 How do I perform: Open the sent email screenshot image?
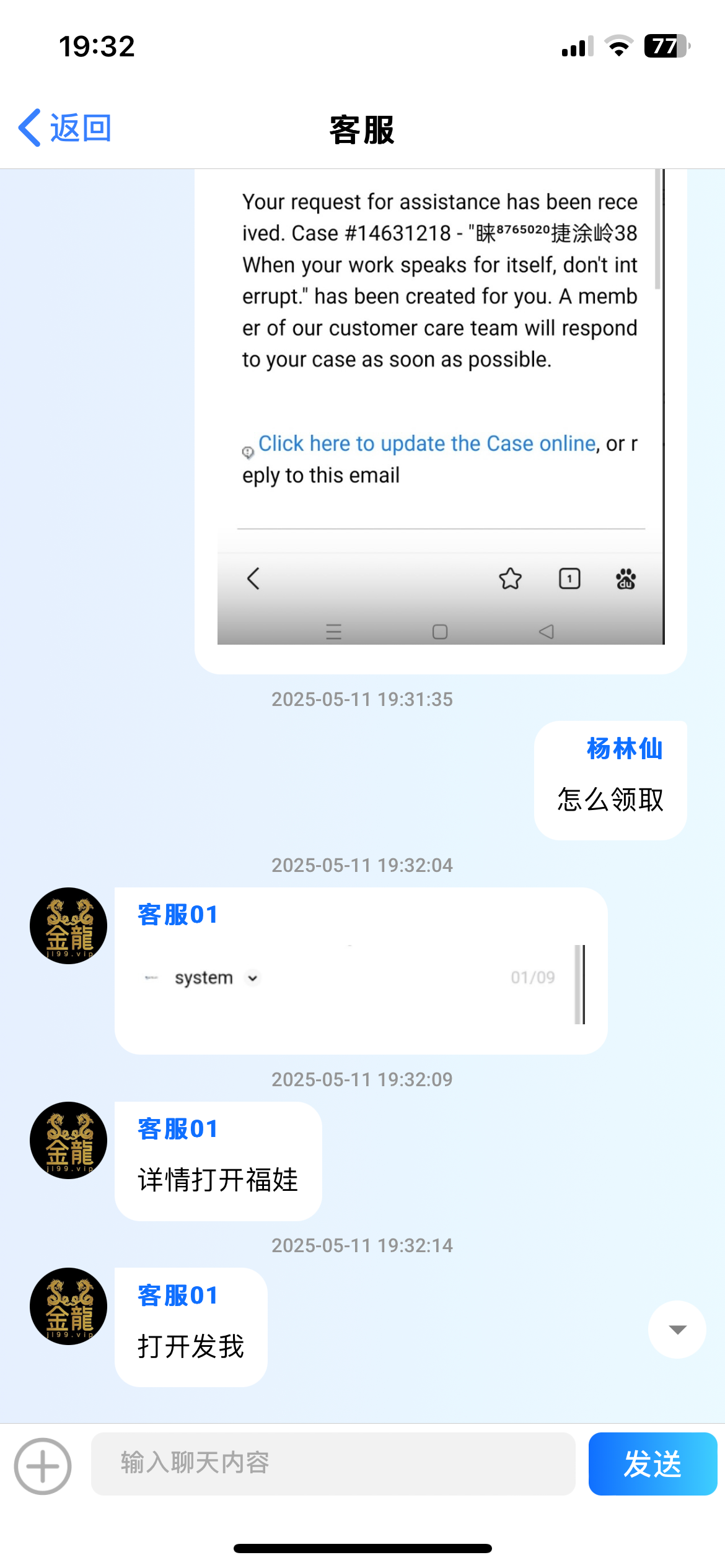tap(441, 409)
